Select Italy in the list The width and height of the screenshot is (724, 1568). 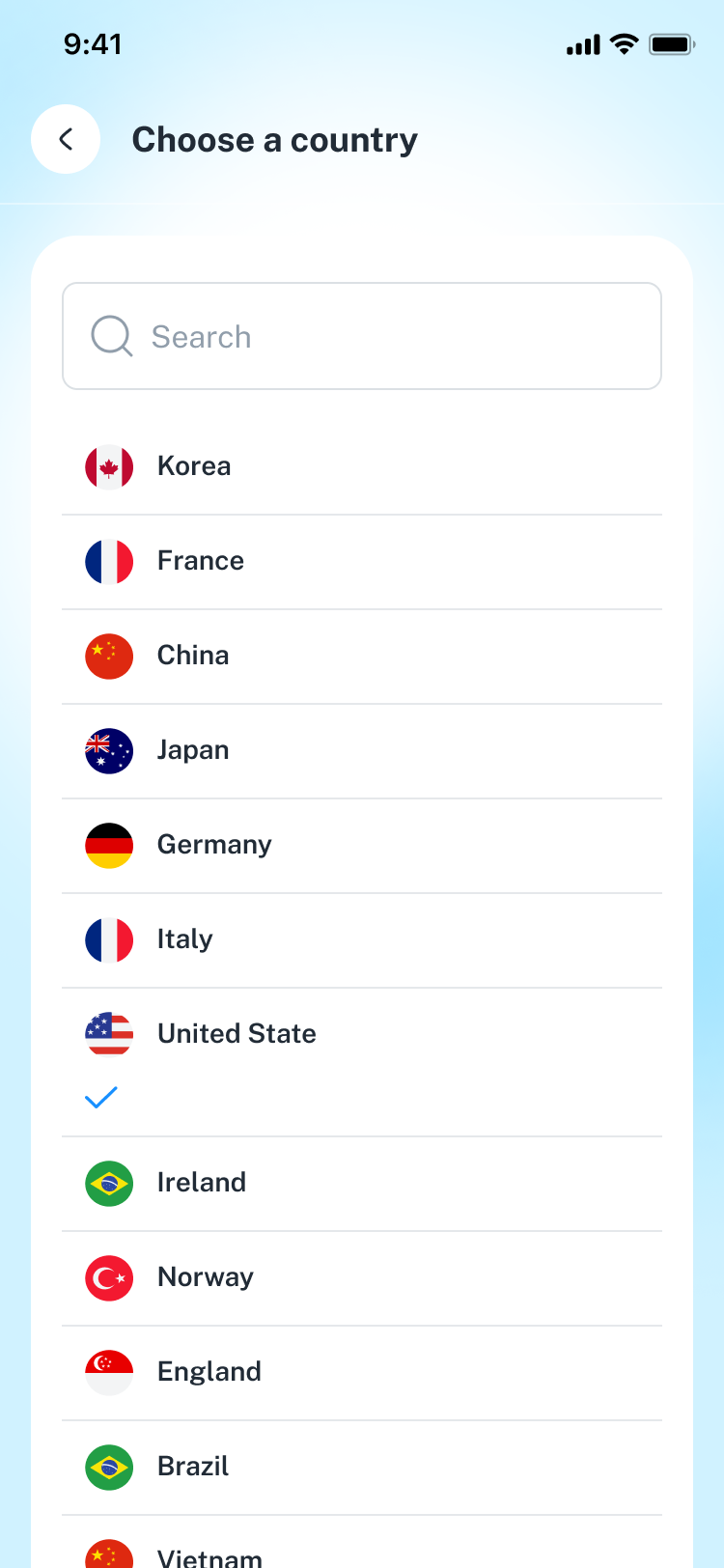click(362, 939)
